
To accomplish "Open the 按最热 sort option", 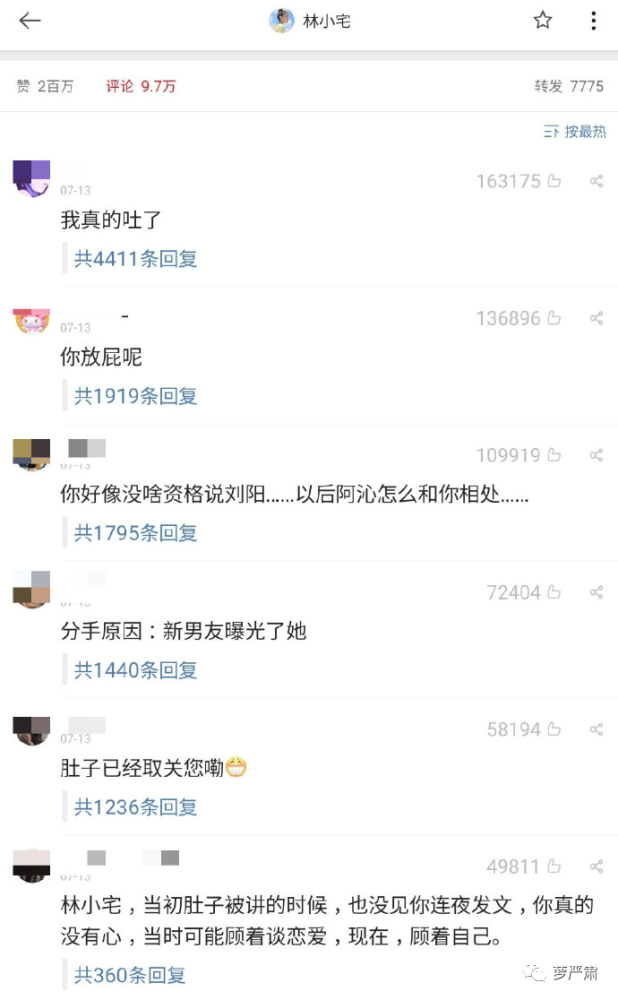I will pos(575,131).
